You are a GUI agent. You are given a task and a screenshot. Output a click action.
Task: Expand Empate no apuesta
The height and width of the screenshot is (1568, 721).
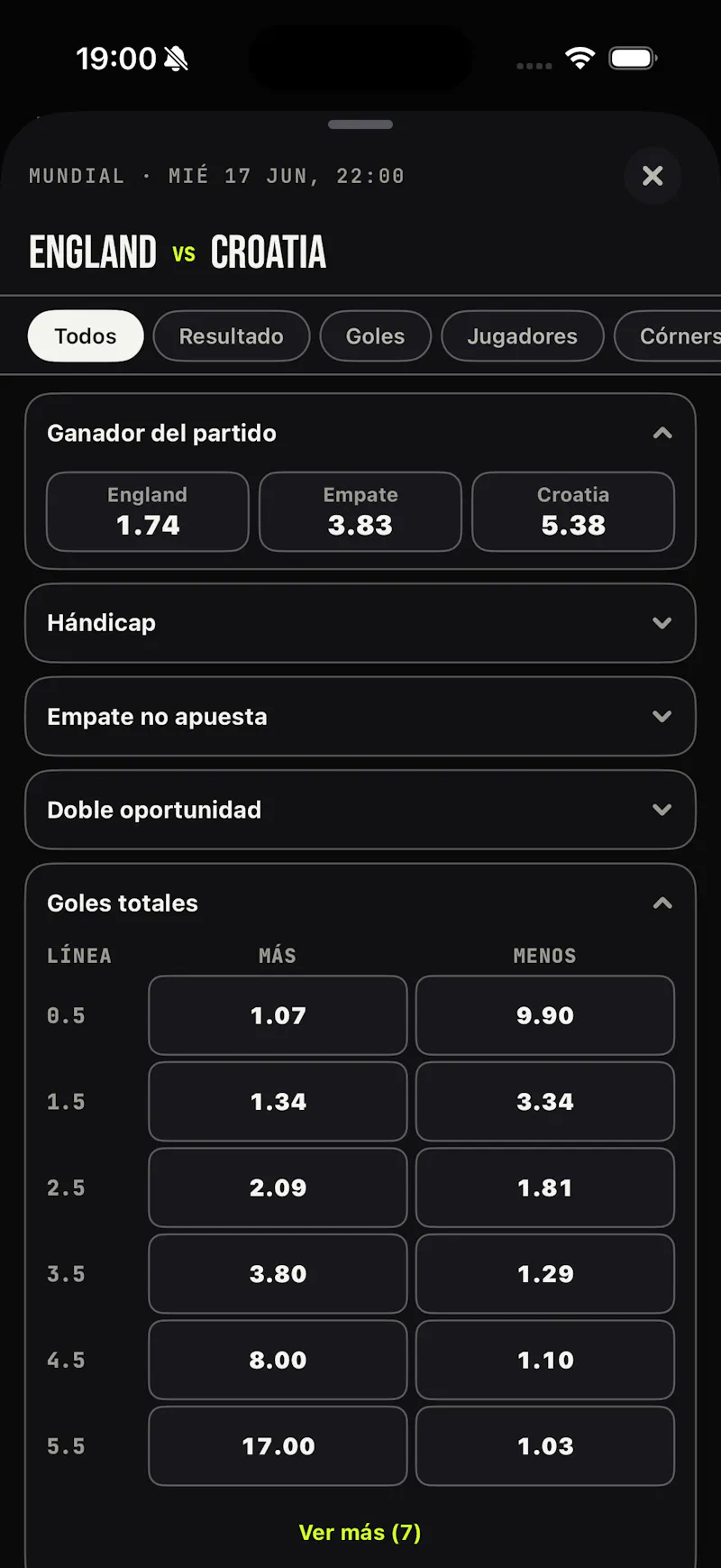coord(360,717)
